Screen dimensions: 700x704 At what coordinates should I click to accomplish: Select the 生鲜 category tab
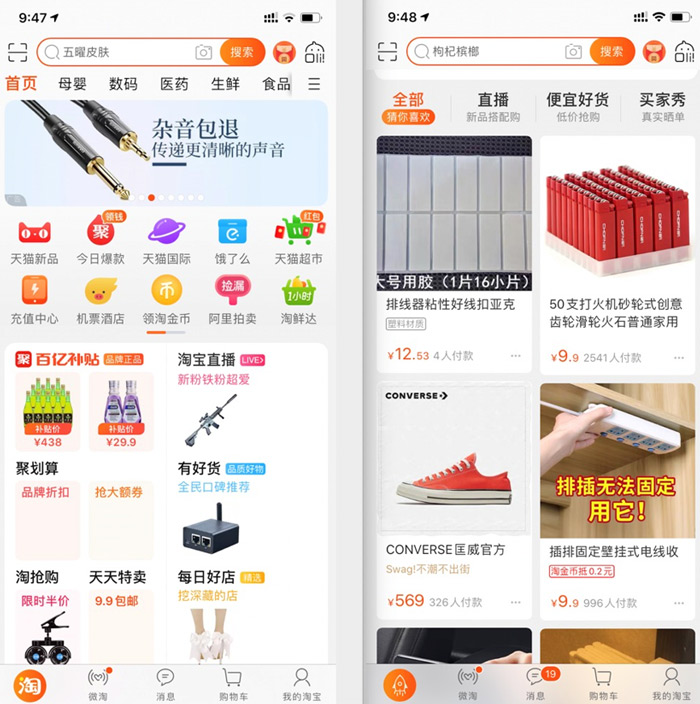pyautogui.click(x=225, y=84)
